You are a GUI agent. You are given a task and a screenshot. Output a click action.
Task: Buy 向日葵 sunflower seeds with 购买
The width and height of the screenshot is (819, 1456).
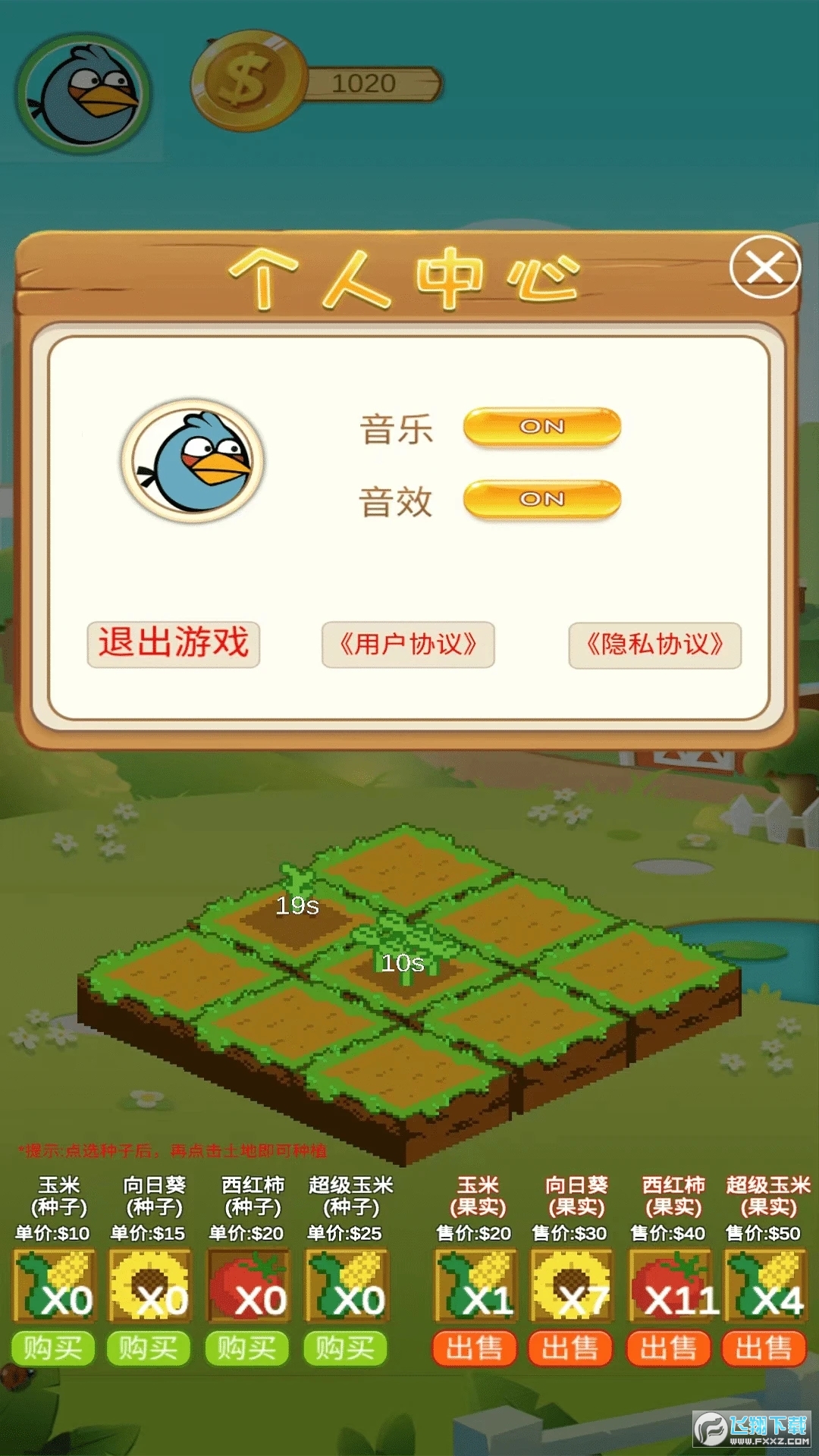pyautogui.click(x=149, y=1348)
